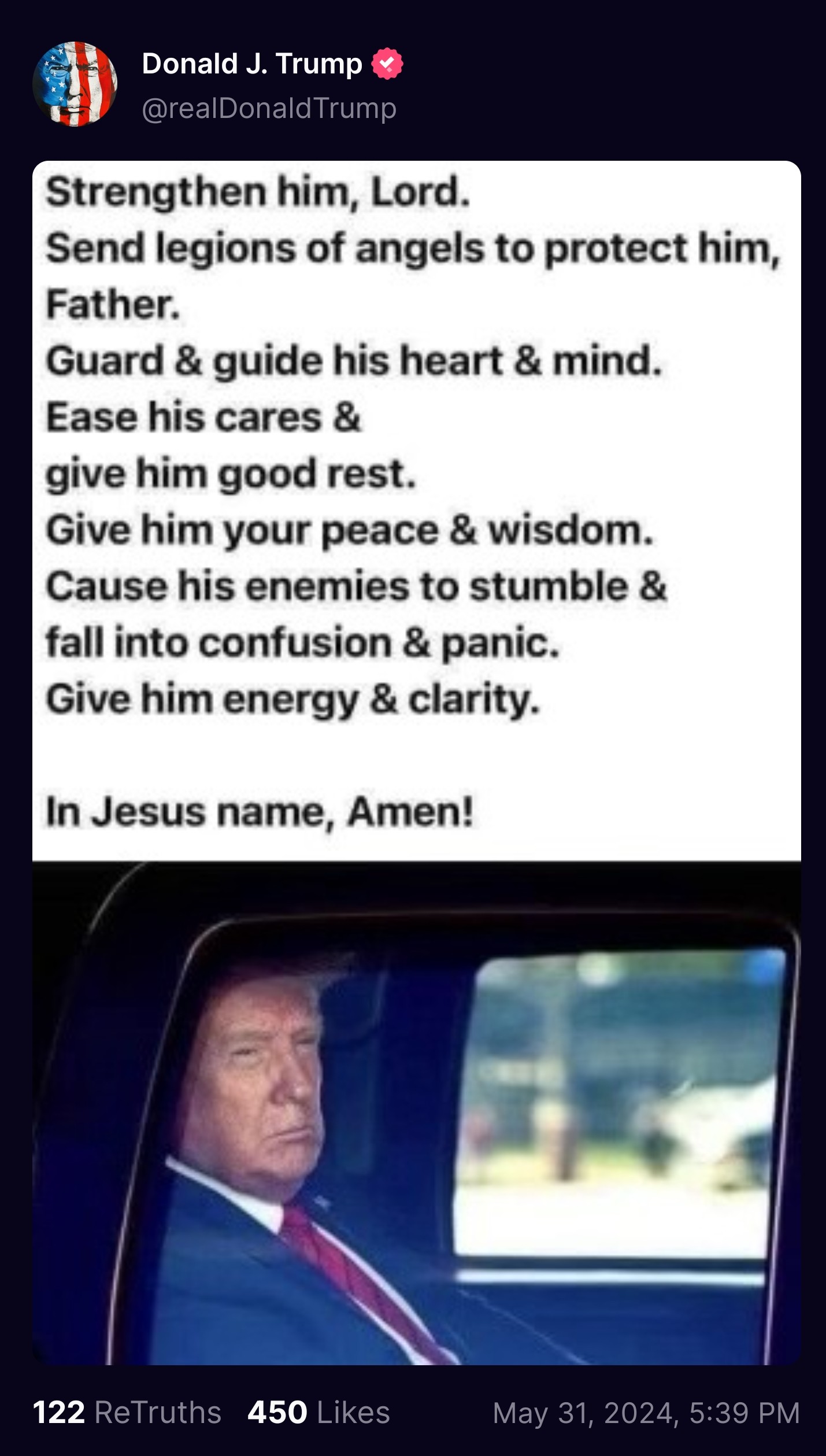This screenshot has width=826, height=1456.
Task: Open Donald J. Trump's profile avatar
Action: point(75,84)
